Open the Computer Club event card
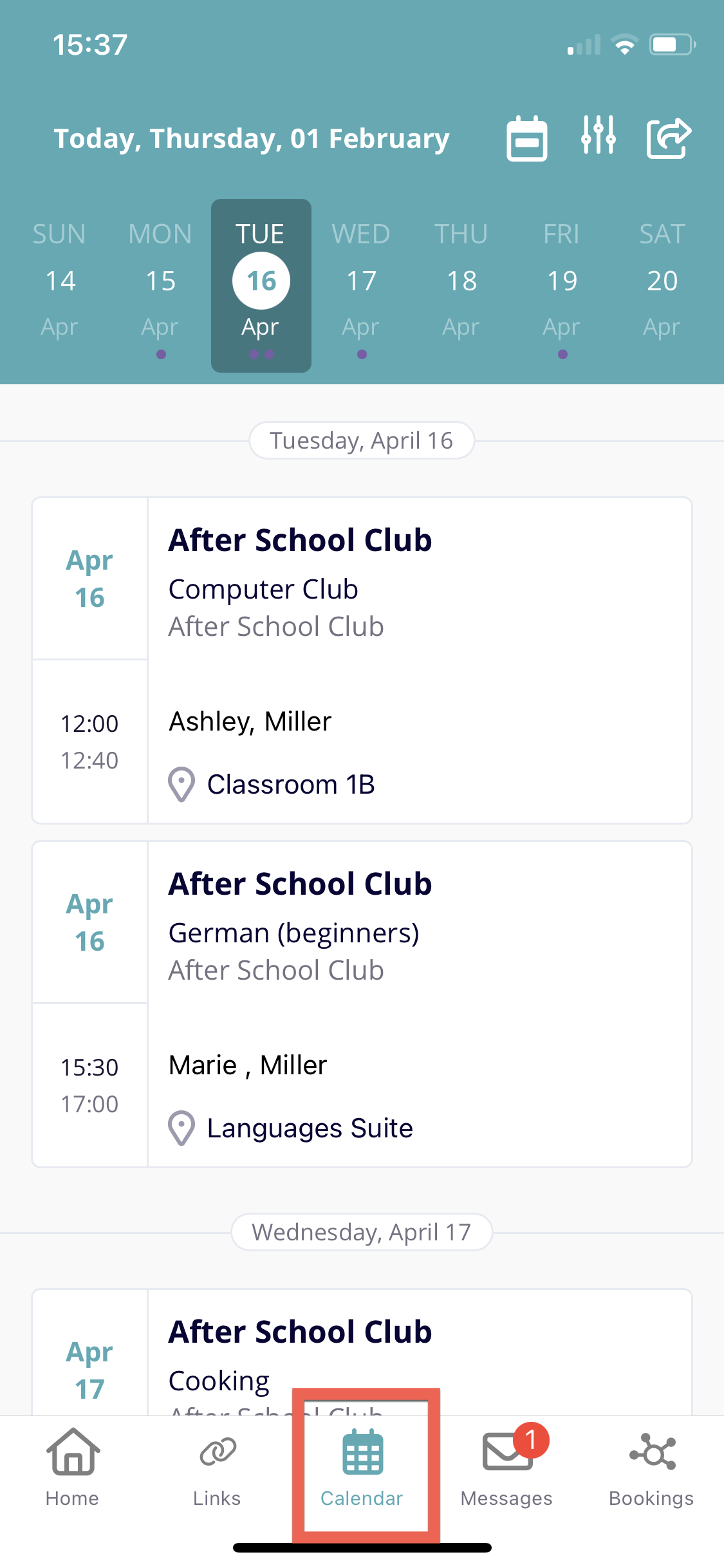This screenshot has width=724, height=1568. click(362, 660)
